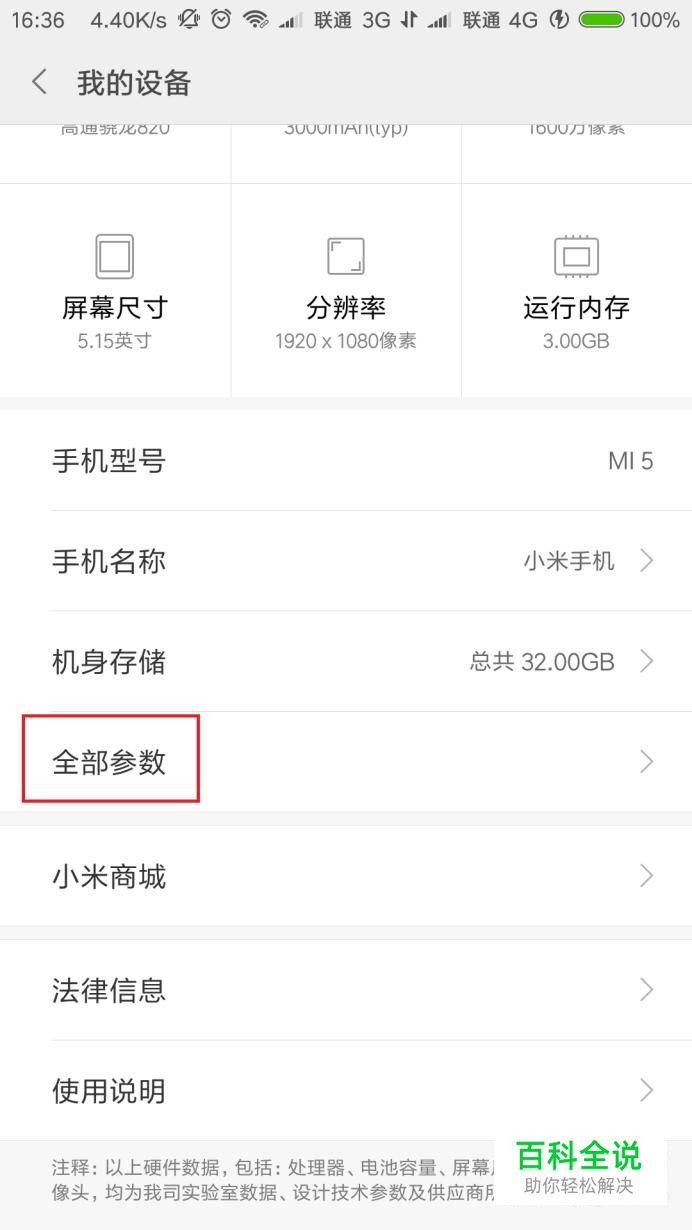Open the 小米商城 row
Screen dimensions: 692x1230
pos(346,876)
